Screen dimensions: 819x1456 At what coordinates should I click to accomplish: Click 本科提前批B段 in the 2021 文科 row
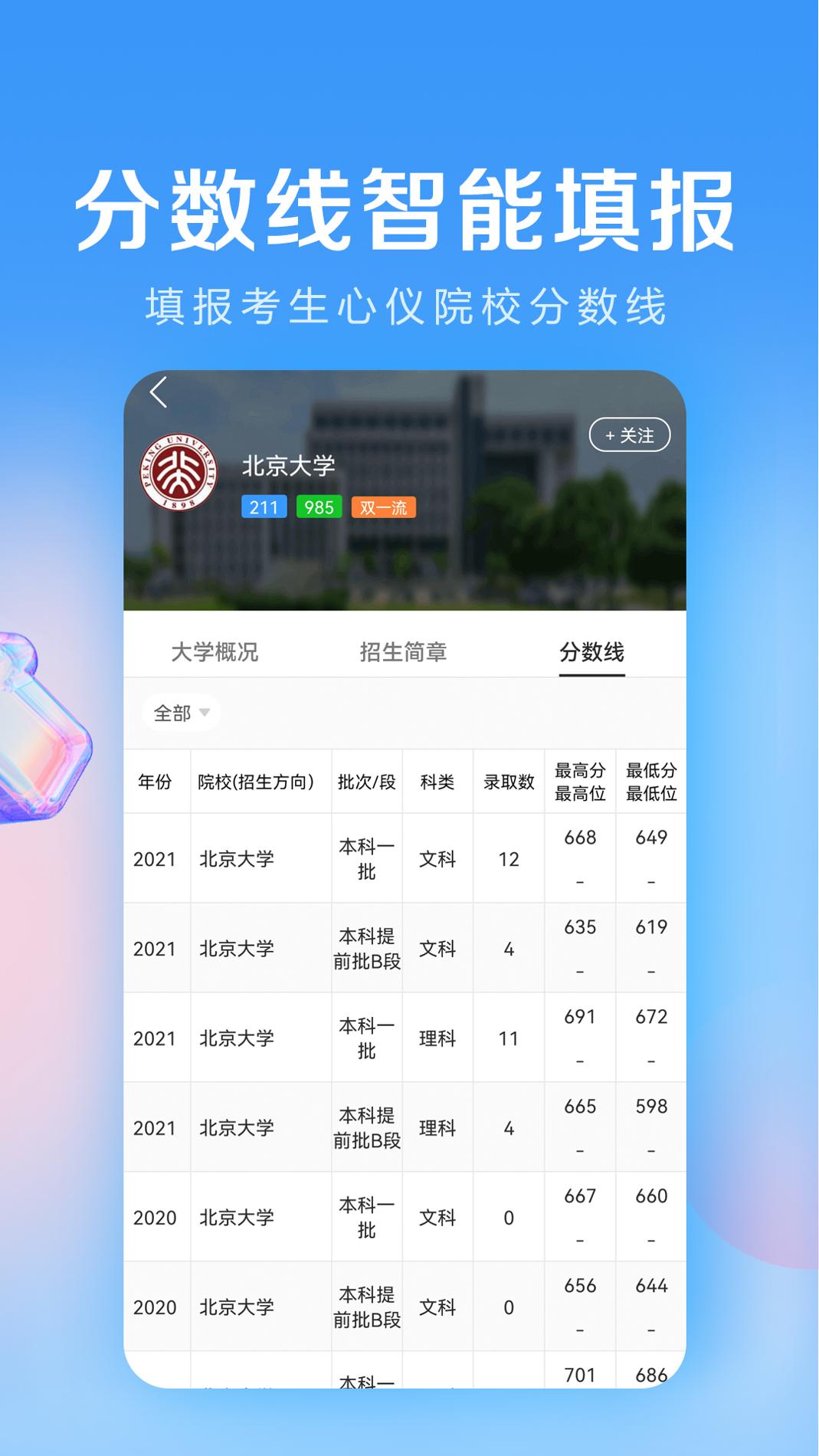[x=367, y=947]
